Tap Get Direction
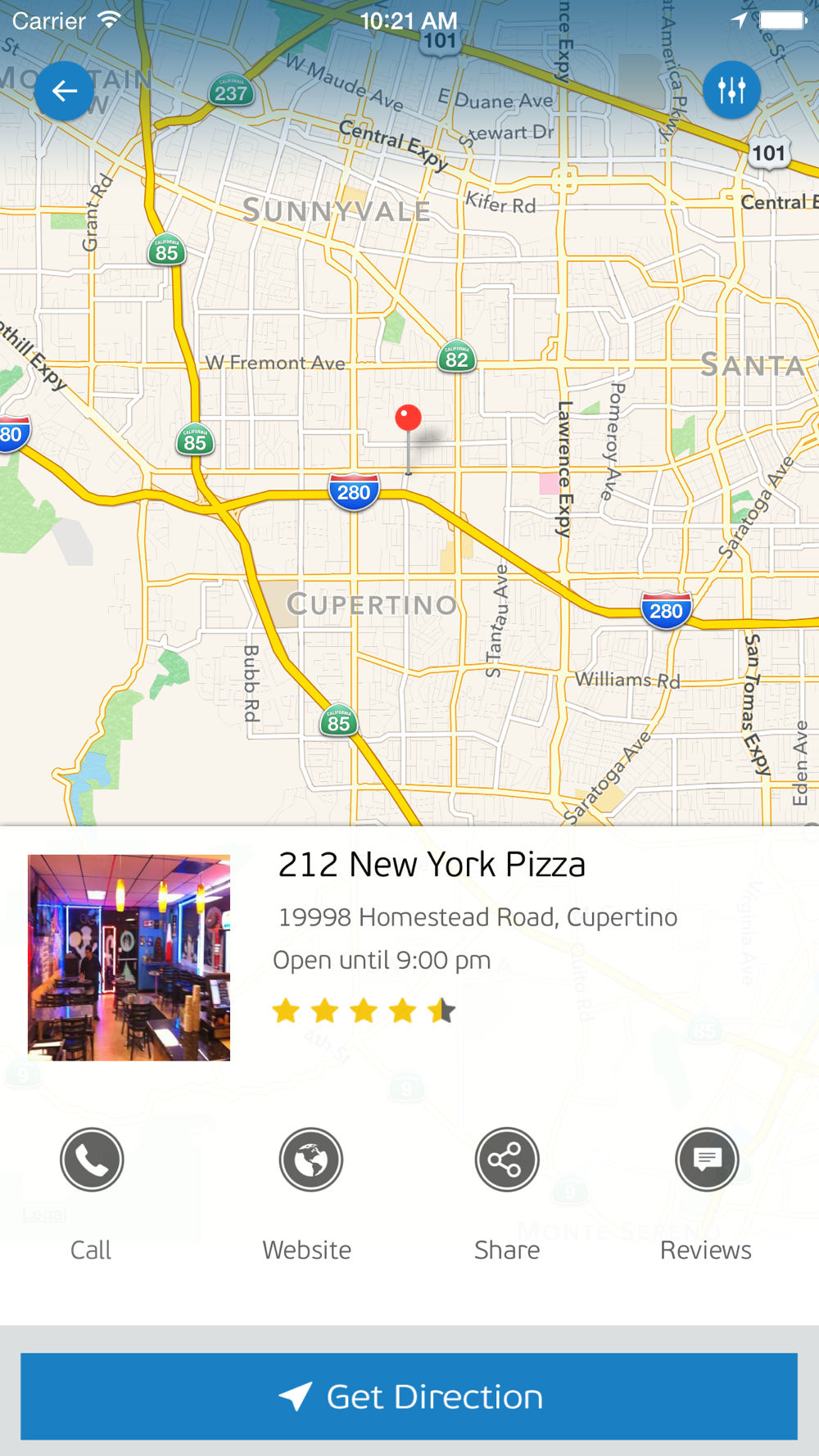The height and width of the screenshot is (1456, 819). pos(409,1396)
